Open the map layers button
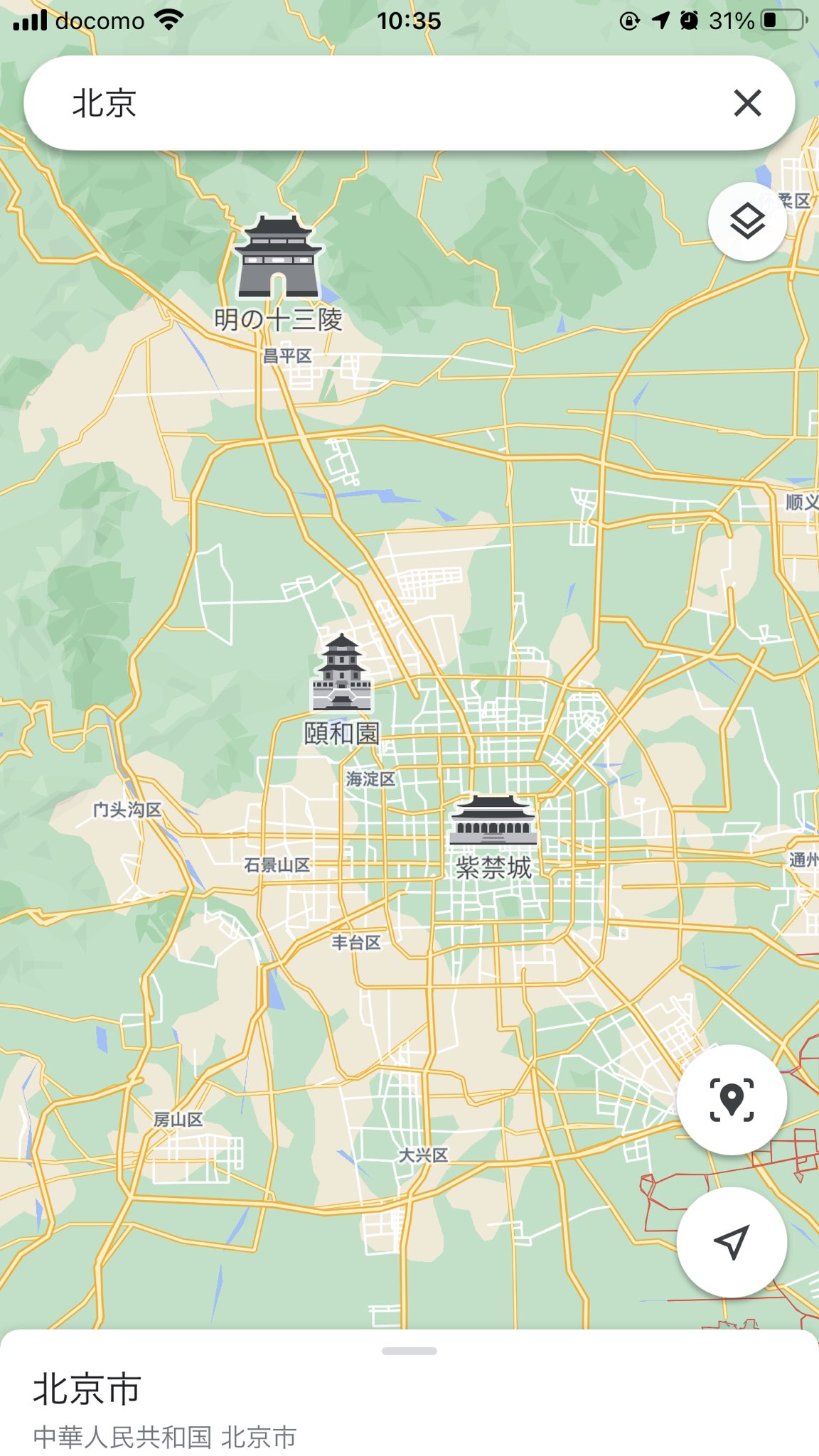Viewport: 819px width, 1456px height. (x=747, y=222)
